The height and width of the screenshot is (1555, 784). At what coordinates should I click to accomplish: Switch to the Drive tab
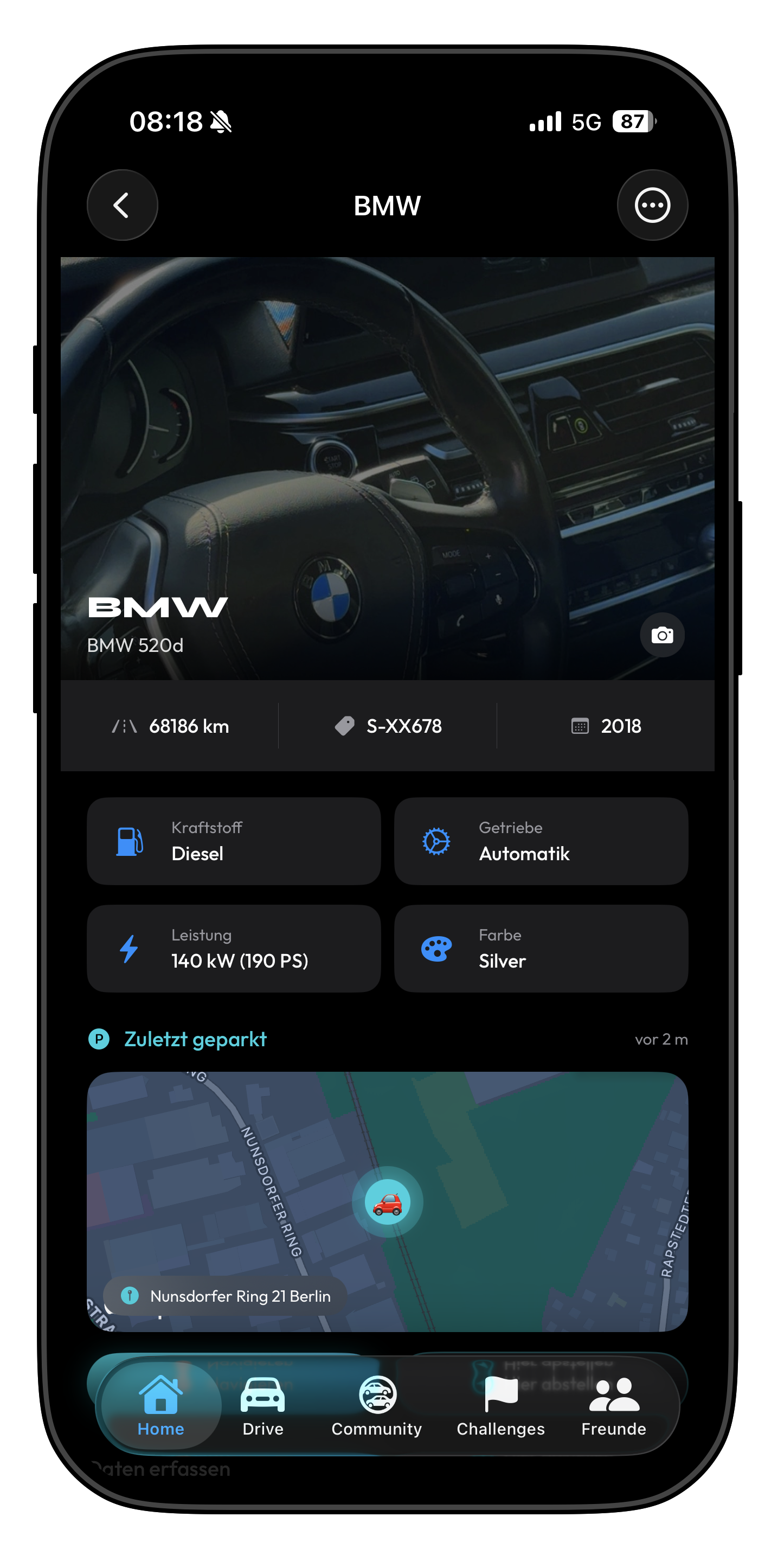click(262, 1406)
